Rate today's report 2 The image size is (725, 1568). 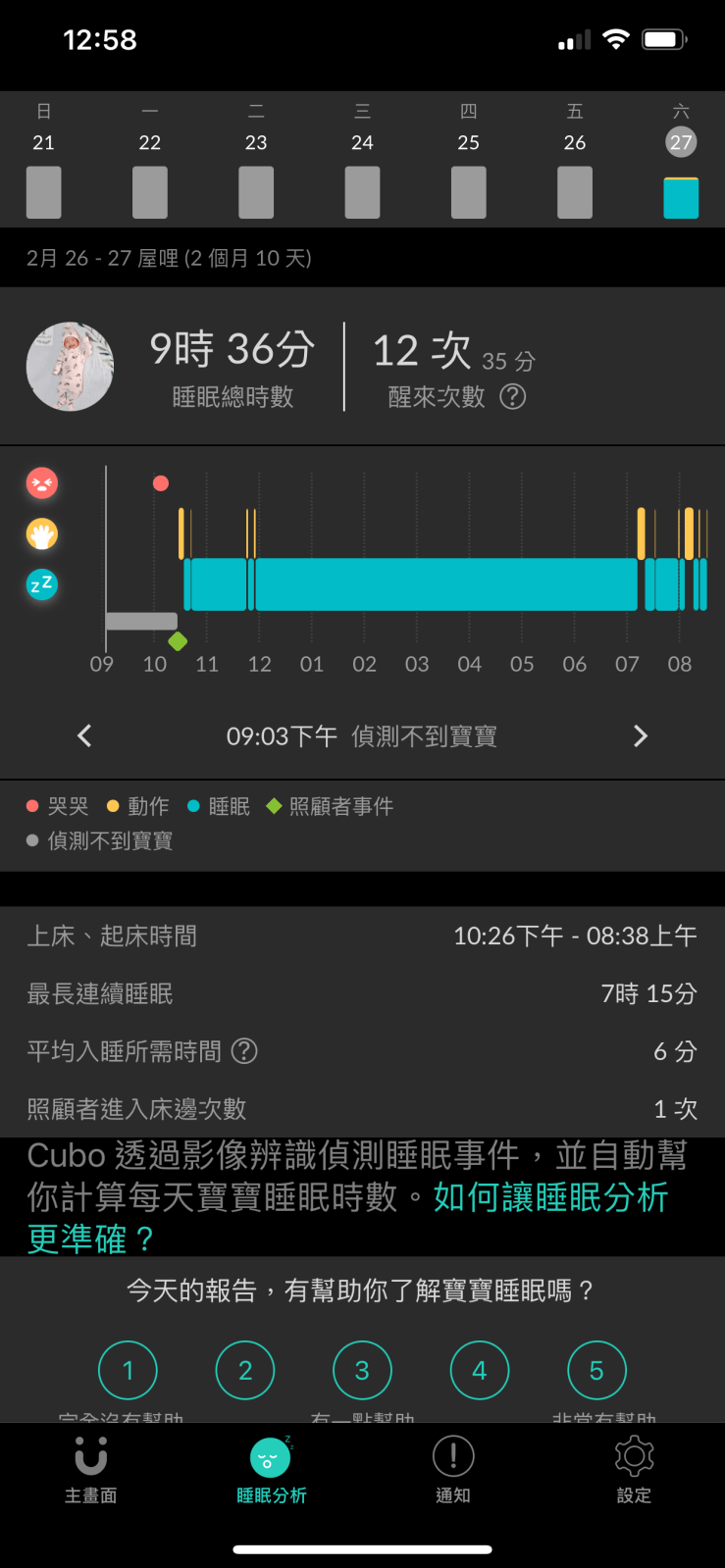pyautogui.click(x=245, y=1370)
